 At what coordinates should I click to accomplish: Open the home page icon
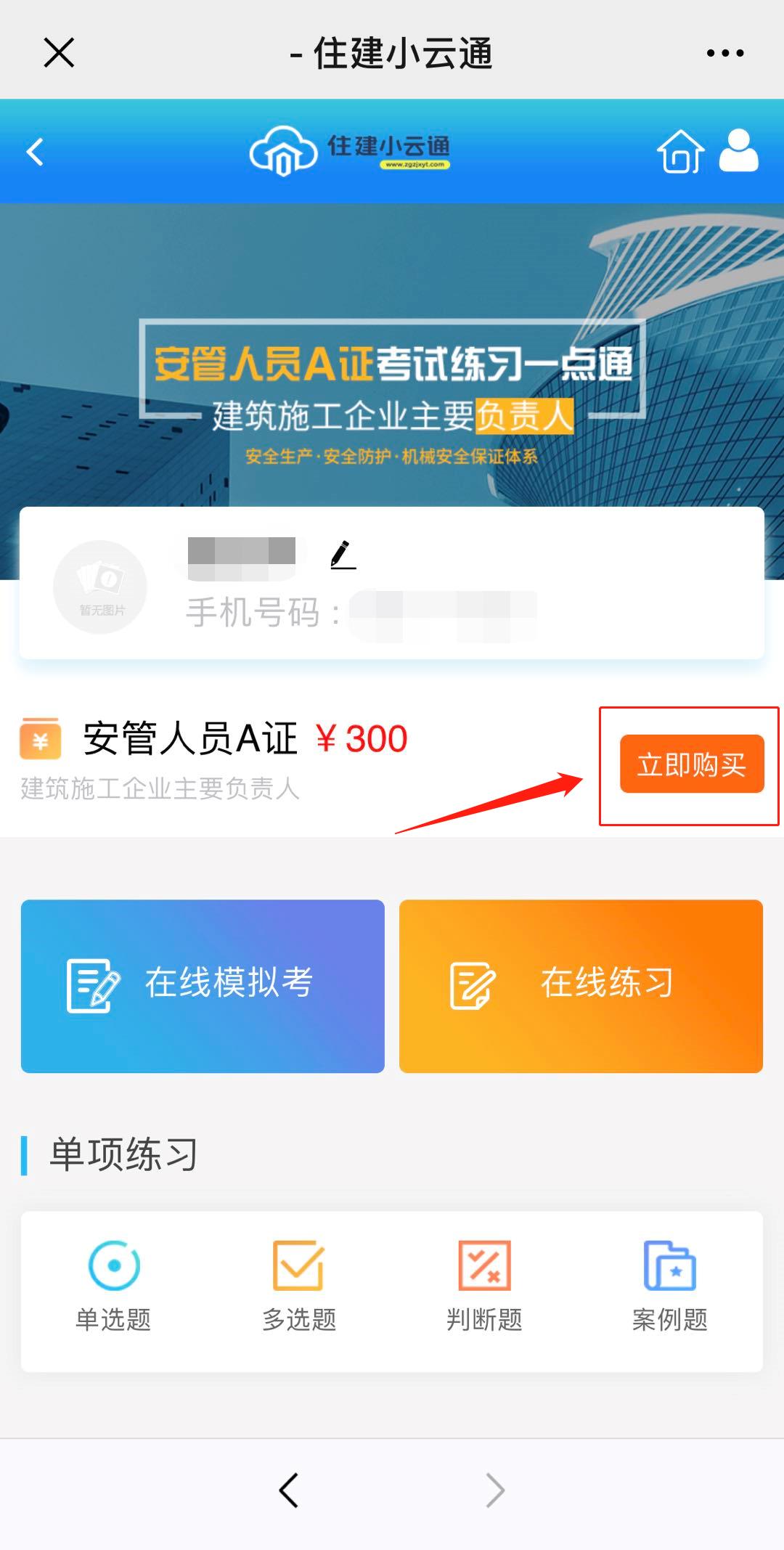(x=680, y=151)
